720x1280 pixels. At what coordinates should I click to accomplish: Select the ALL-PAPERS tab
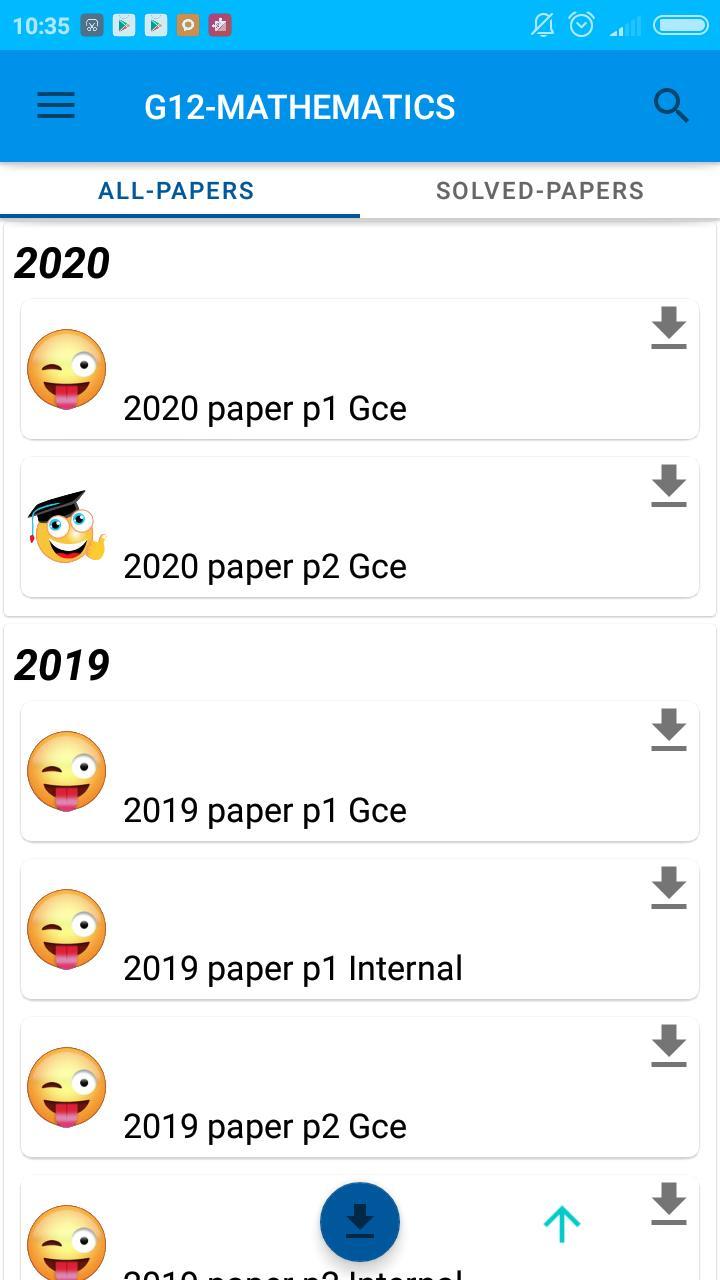[177, 191]
